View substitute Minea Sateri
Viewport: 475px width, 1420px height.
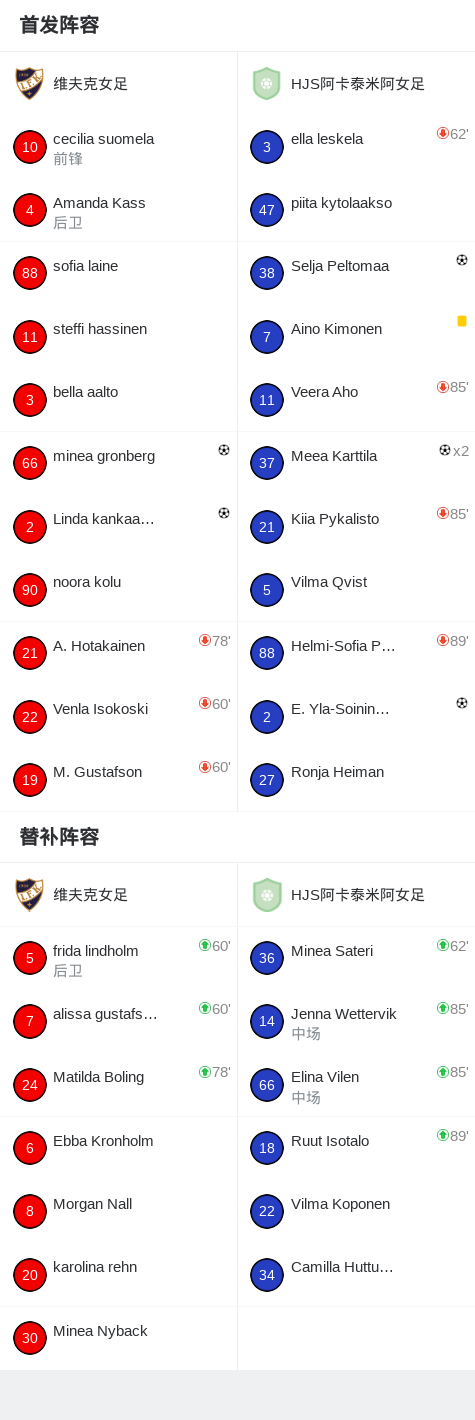pos(356,959)
